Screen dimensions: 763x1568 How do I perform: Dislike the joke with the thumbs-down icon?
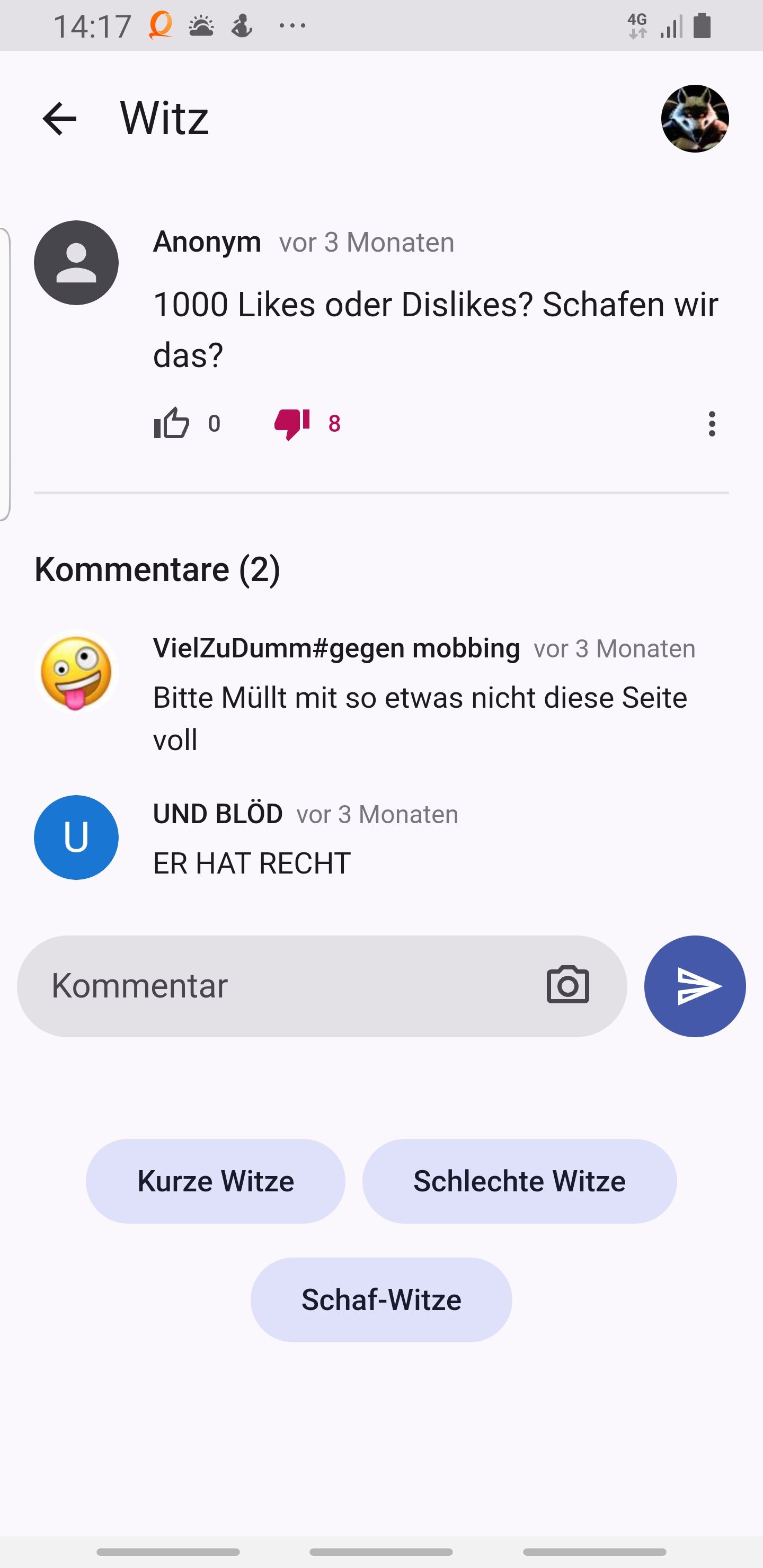pyautogui.click(x=292, y=423)
